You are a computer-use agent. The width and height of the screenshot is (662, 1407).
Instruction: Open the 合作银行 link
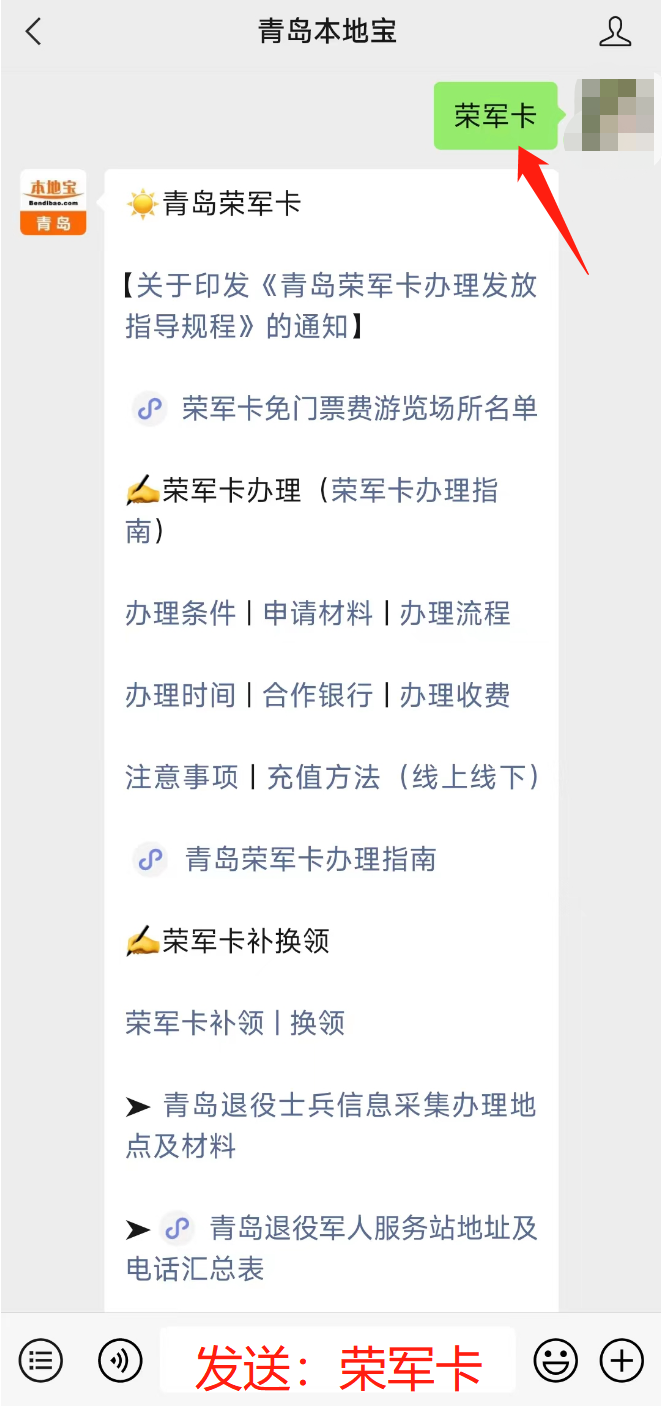[318, 695]
